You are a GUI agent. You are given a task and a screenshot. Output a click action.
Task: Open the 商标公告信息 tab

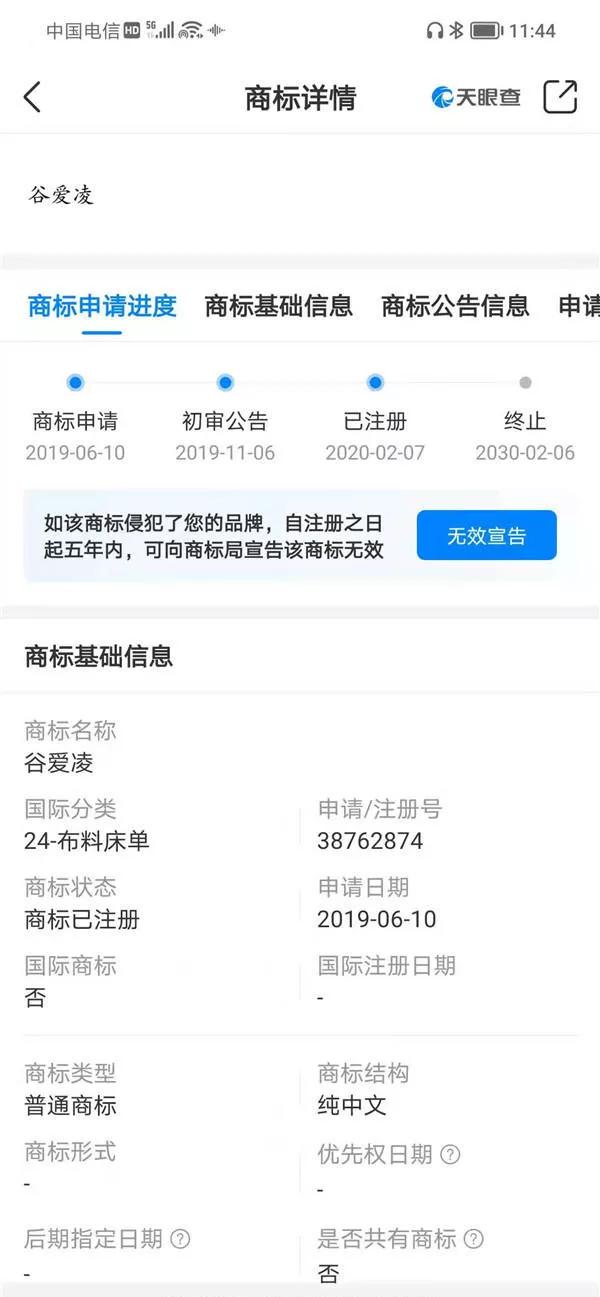click(x=455, y=306)
